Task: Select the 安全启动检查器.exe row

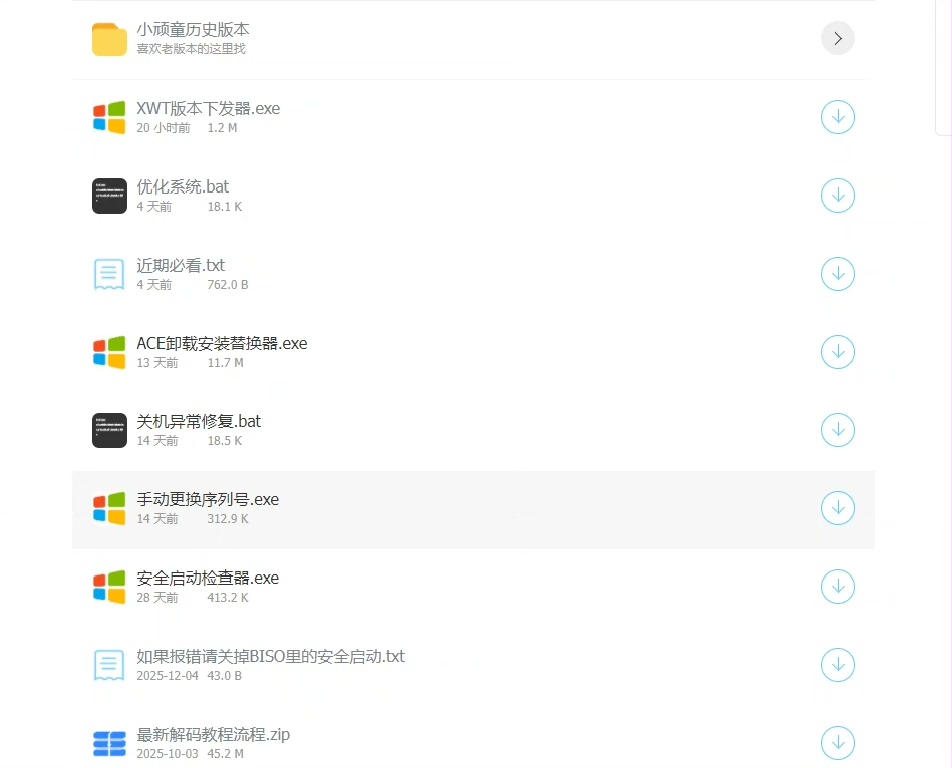Action: [208, 578]
